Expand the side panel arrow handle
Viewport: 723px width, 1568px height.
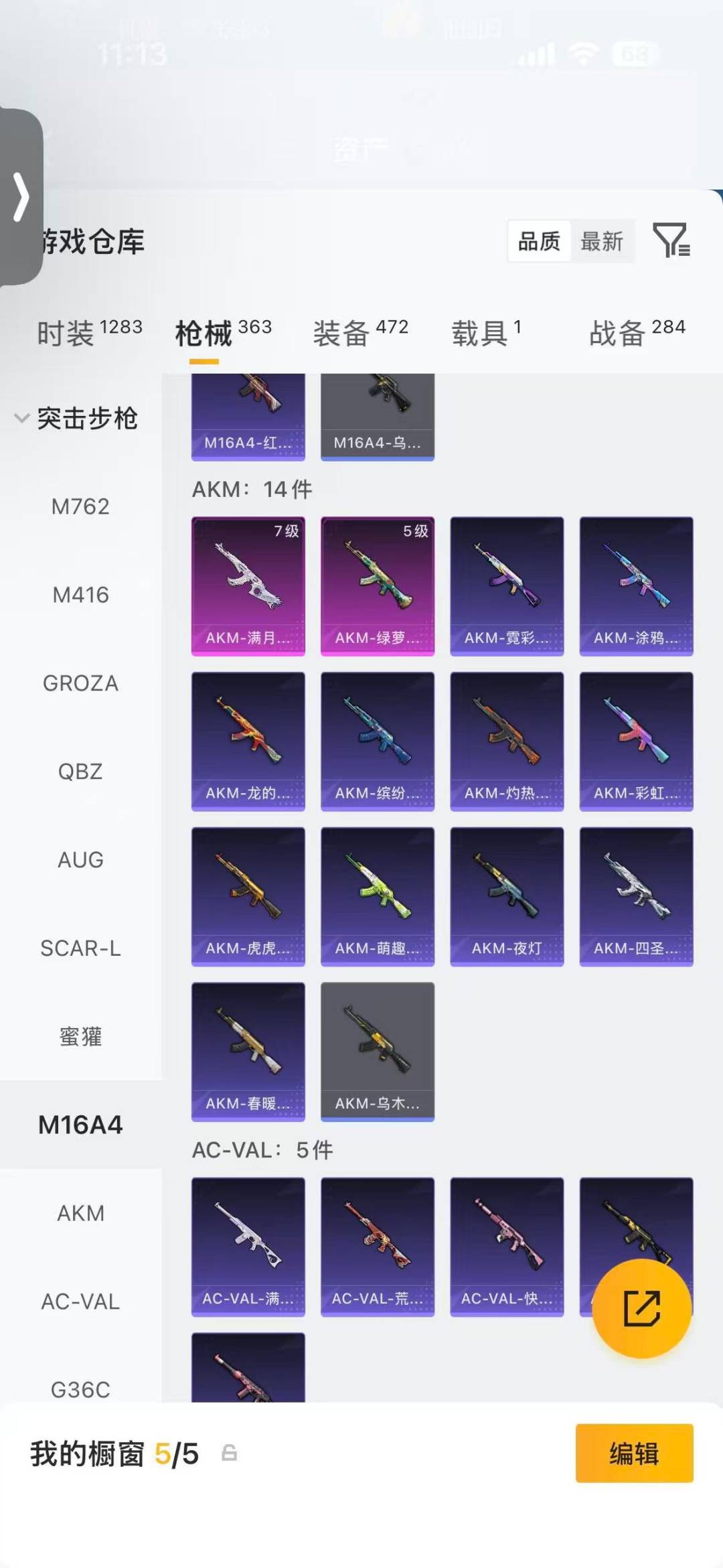pyautogui.click(x=21, y=197)
